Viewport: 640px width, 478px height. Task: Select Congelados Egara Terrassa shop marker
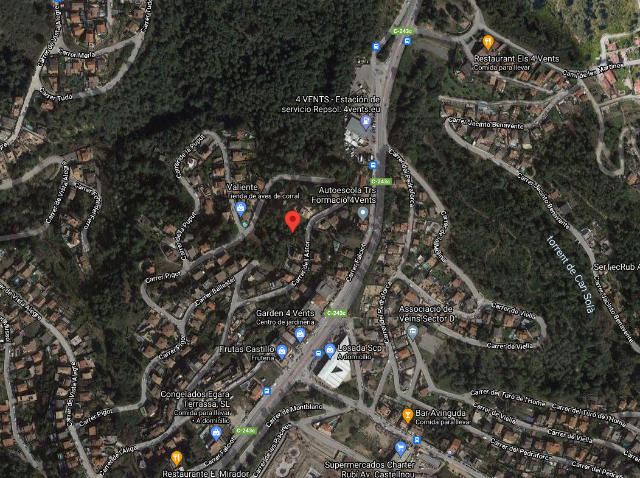(216, 433)
